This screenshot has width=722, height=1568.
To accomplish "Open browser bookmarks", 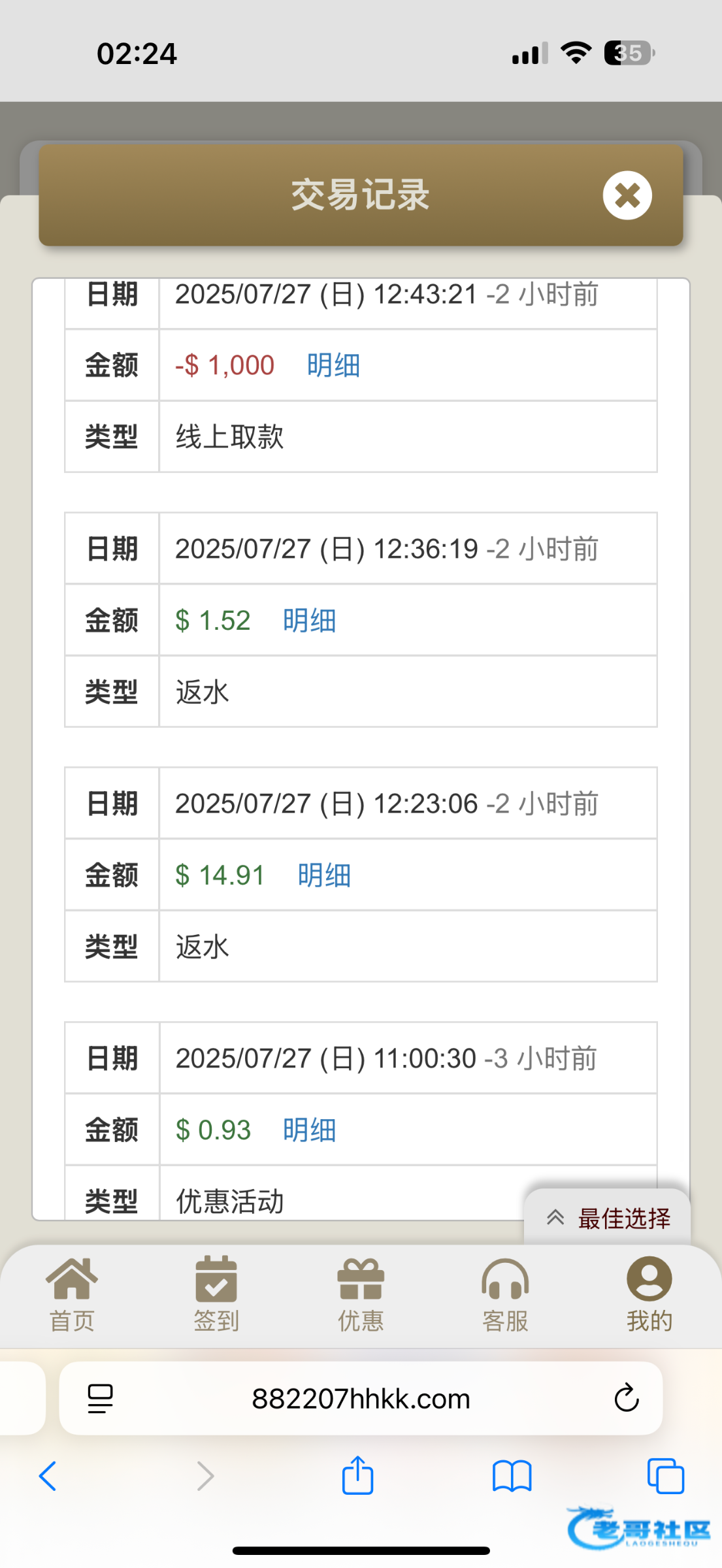I will (x=512, y=1477).
